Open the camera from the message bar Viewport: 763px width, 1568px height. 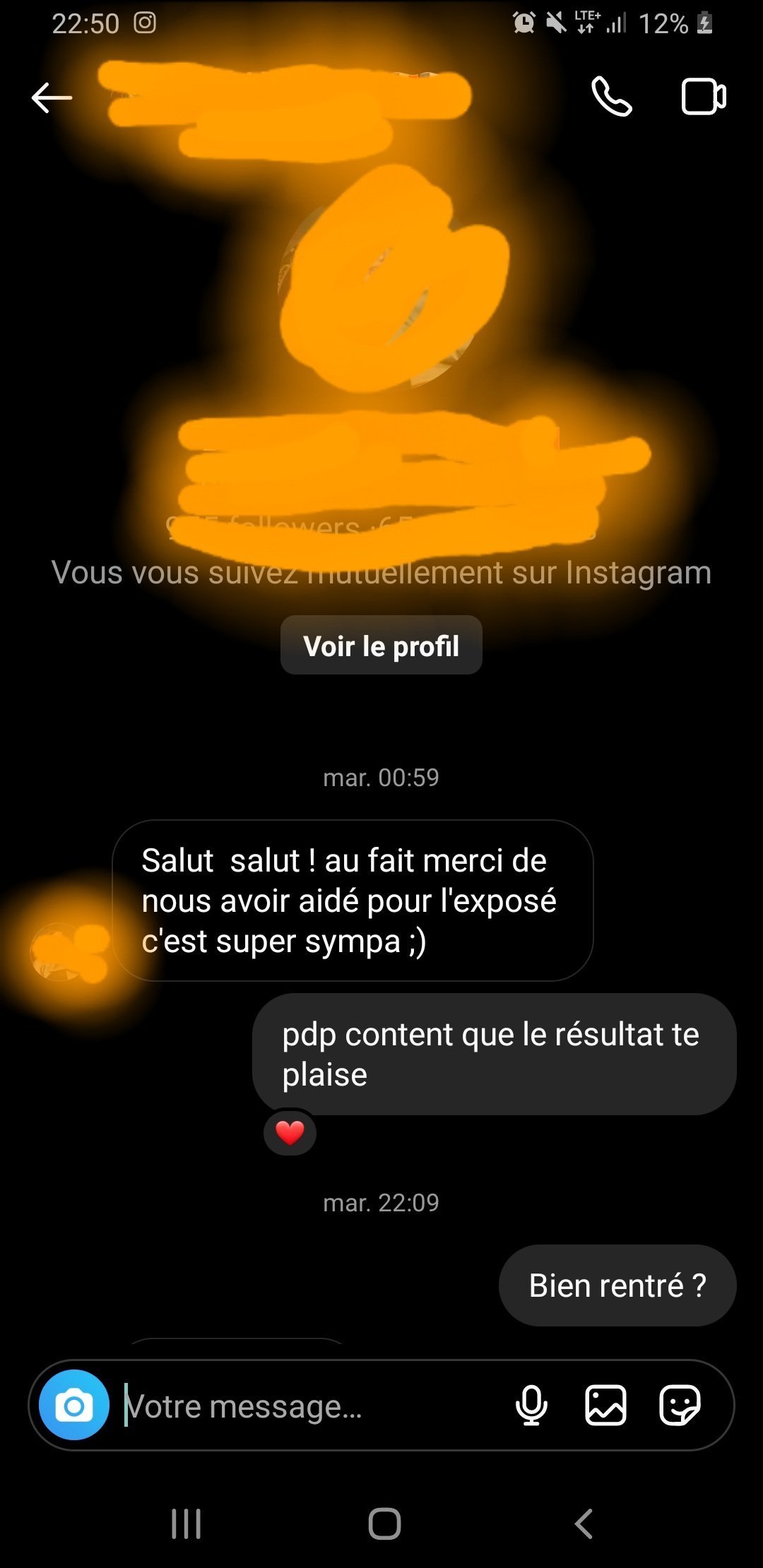click(x=74, y=1405)
